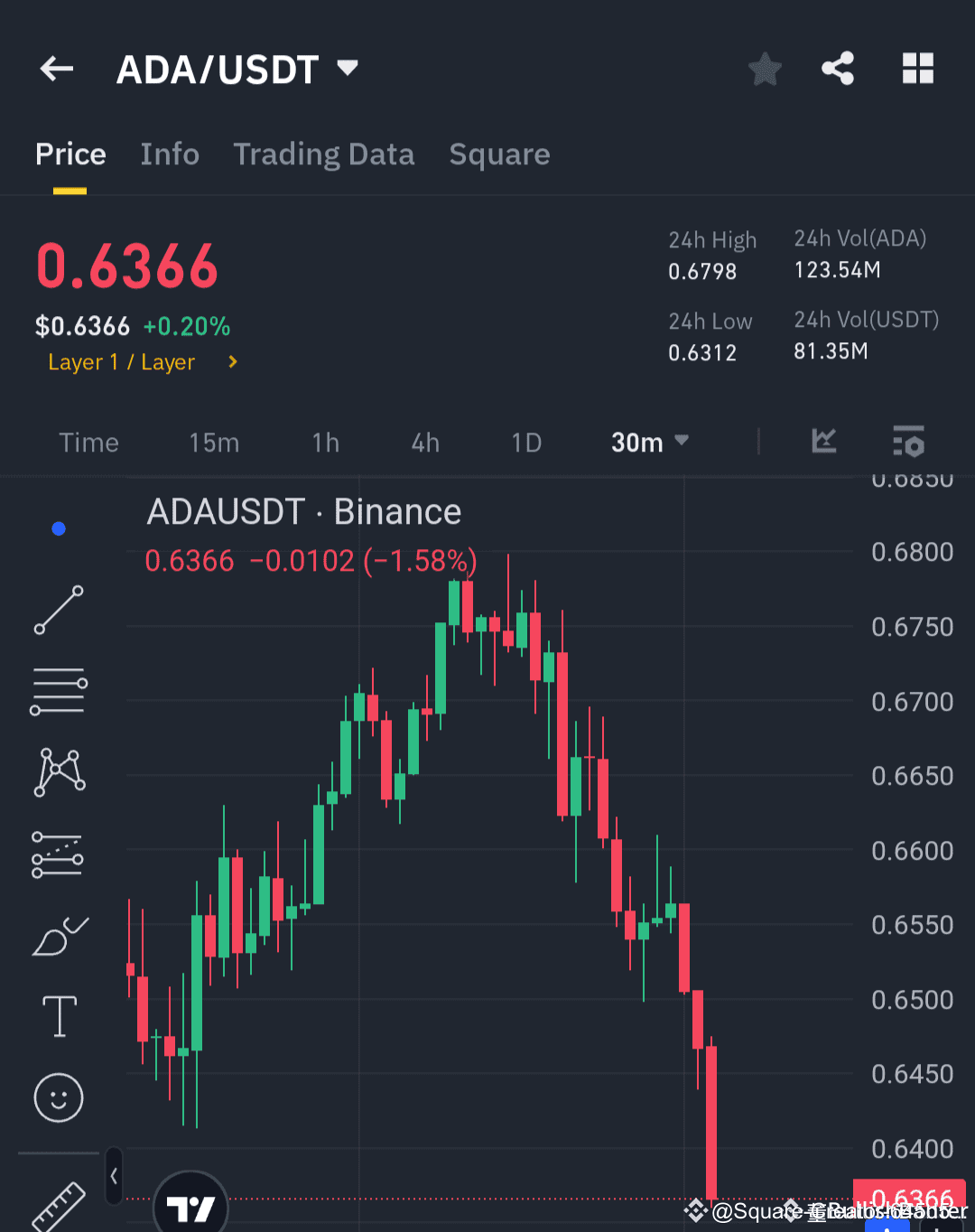This screenshot has width=975, height=1232.
Task: Collapse the drawing tools sidebar
Action: coord(114,1177)
